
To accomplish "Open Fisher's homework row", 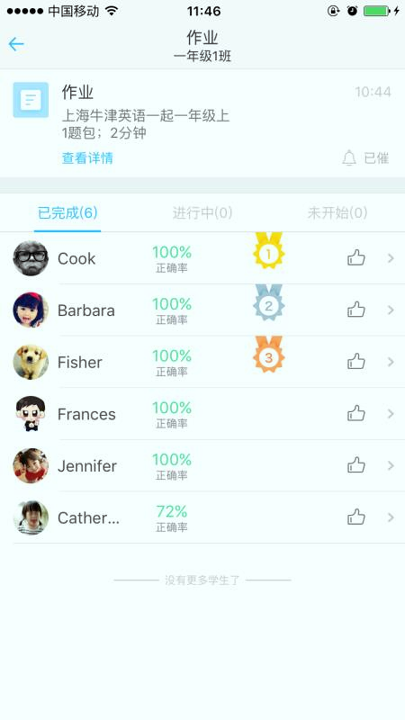I will pyautogui.click(x=202, y=362).
